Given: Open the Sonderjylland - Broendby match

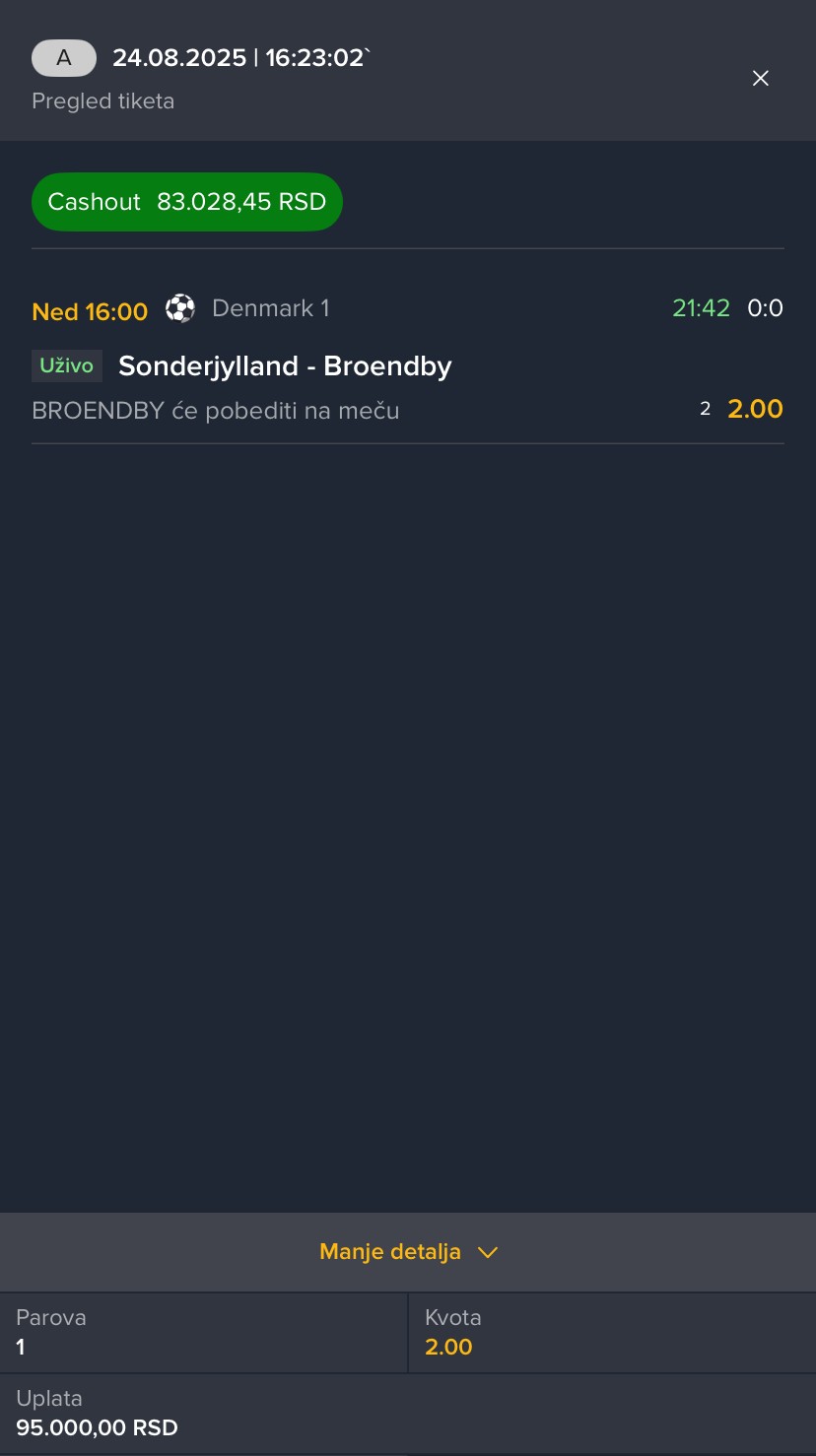Looking at the screenshot, I should (x=285, y=366).
